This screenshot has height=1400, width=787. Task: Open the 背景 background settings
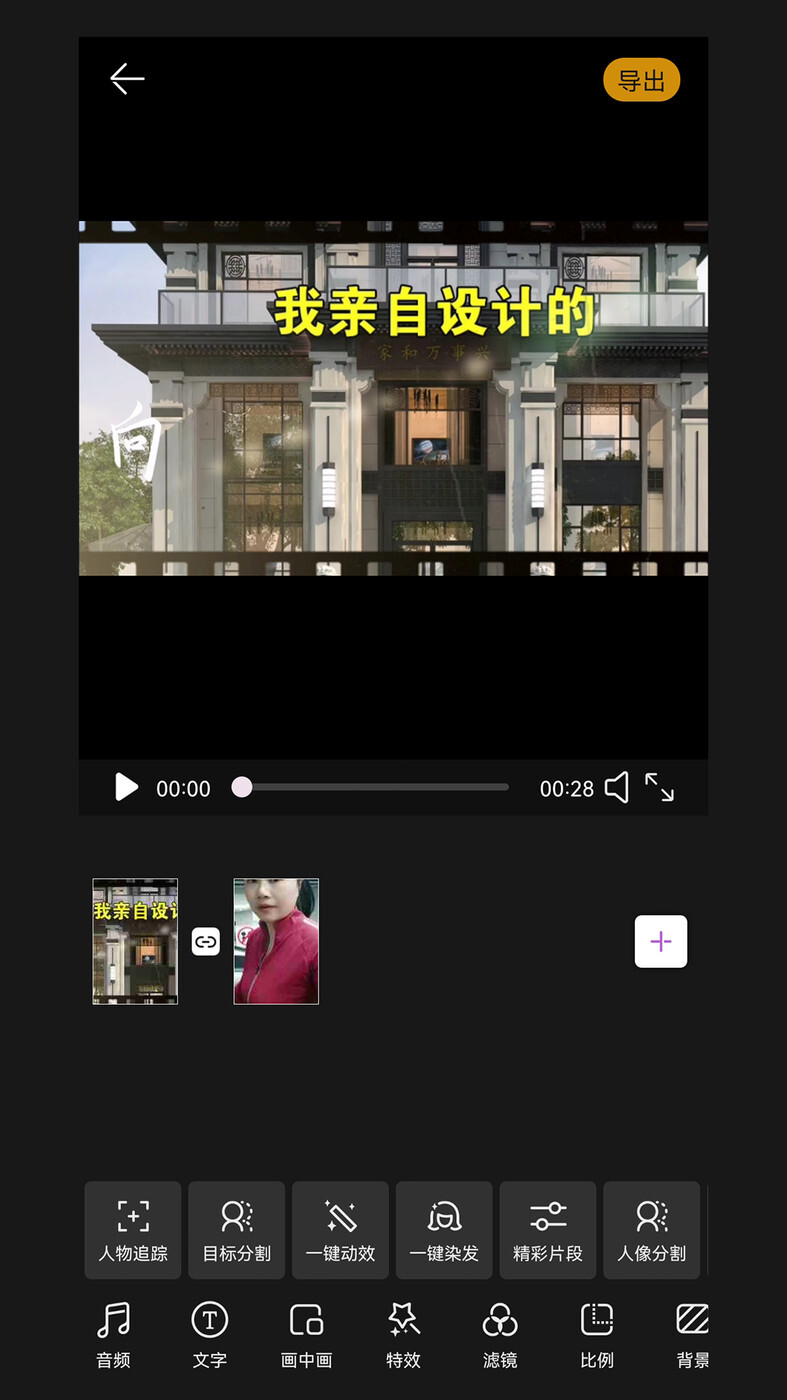click(692, 1335)
